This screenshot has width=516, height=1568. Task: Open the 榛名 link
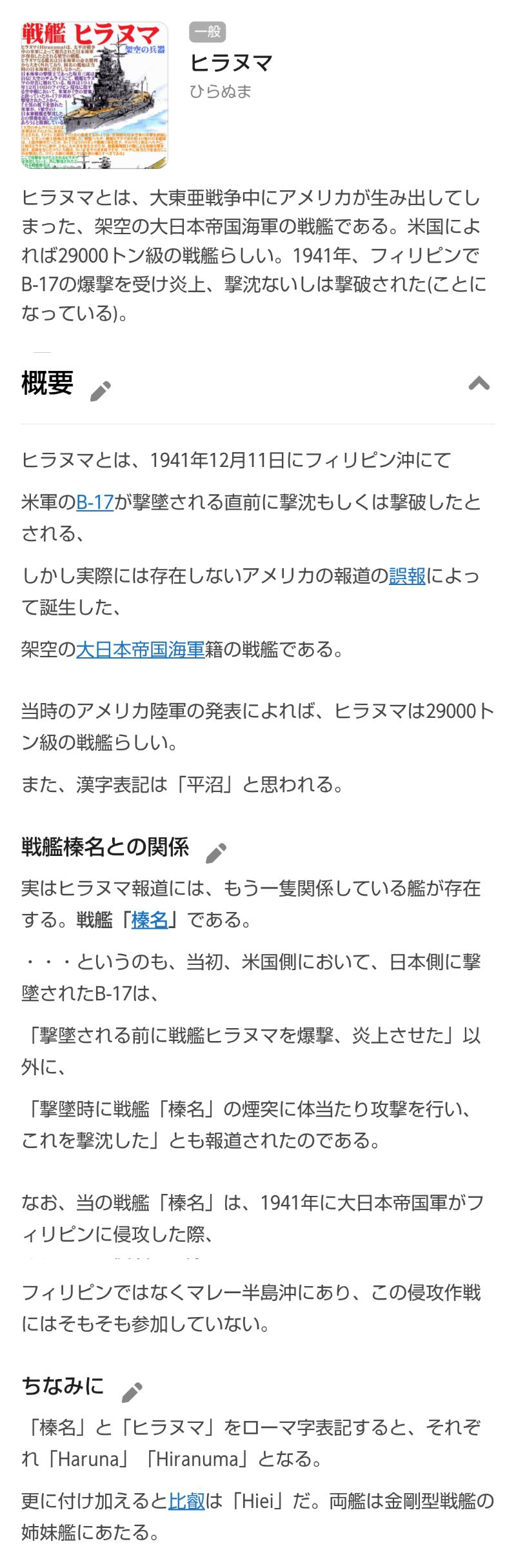coord(150,919)
